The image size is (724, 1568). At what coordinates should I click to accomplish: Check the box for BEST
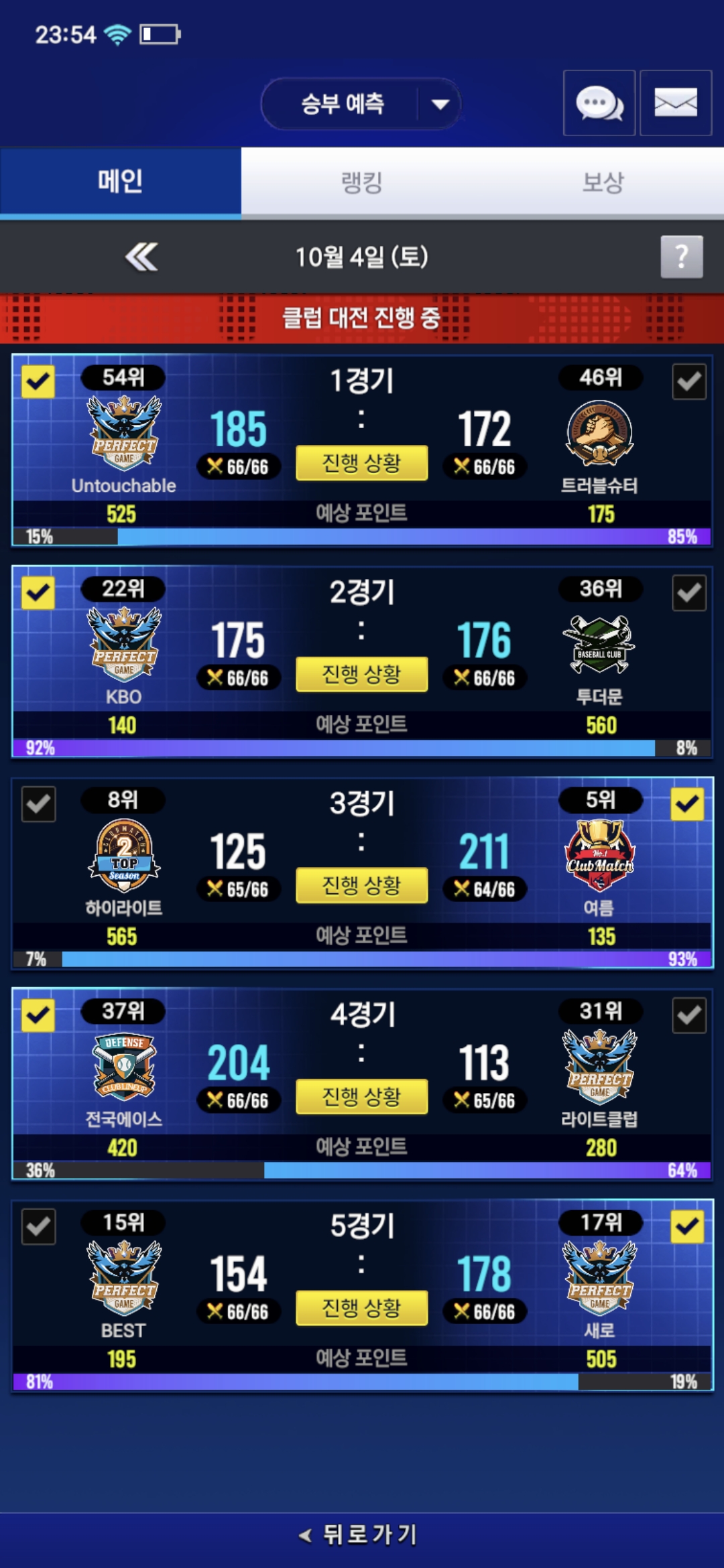[38, 1226]
